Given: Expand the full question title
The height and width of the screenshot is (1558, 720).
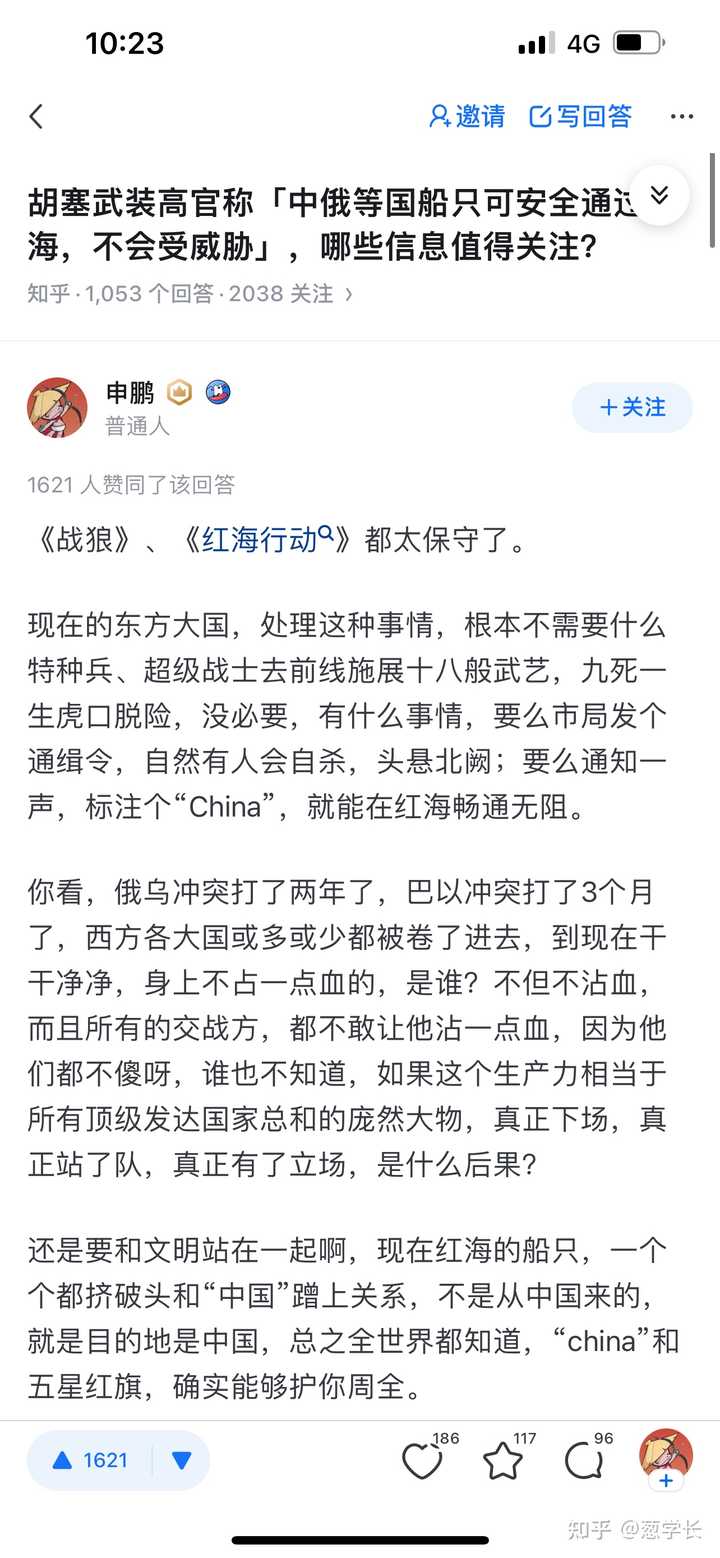Looking at the screenshot, I should click(659, 194).
